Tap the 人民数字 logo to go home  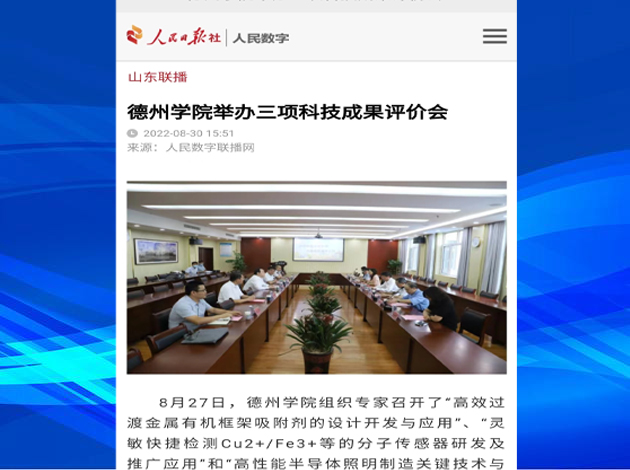[208, 37]
